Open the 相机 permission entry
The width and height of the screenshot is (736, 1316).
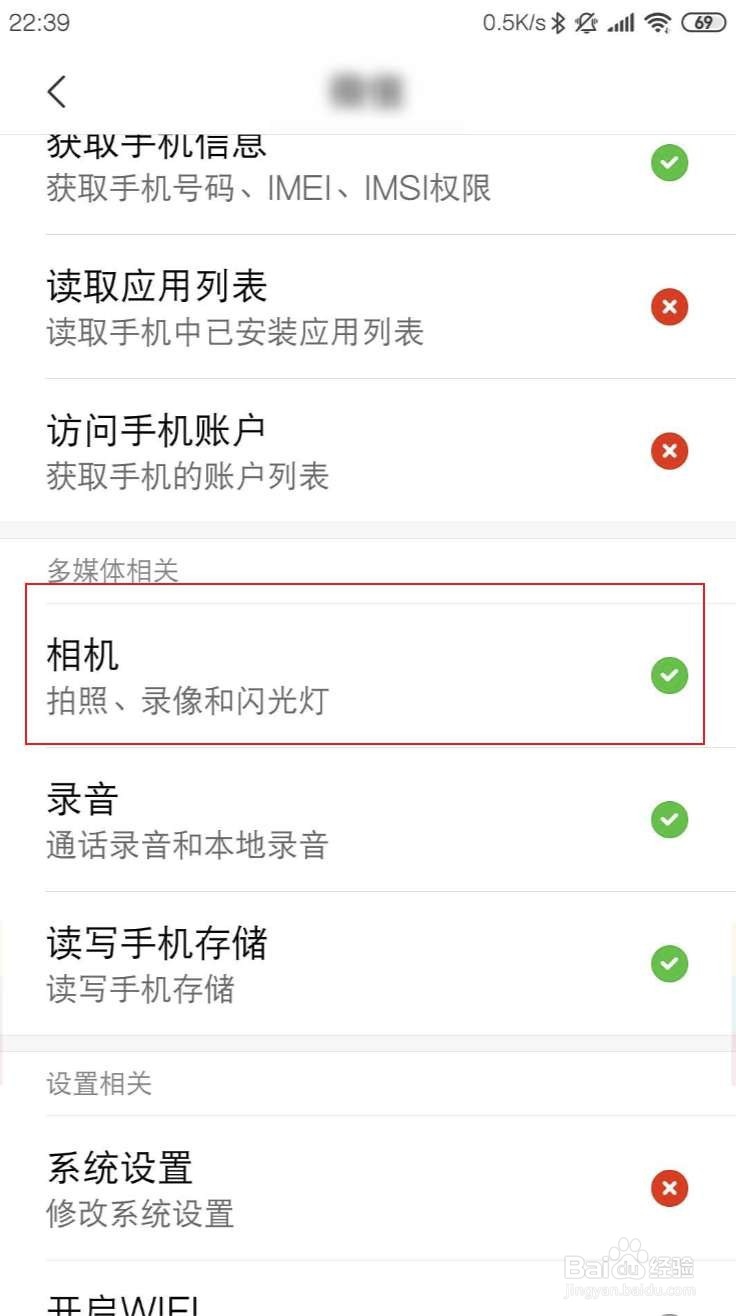point(300,676)
